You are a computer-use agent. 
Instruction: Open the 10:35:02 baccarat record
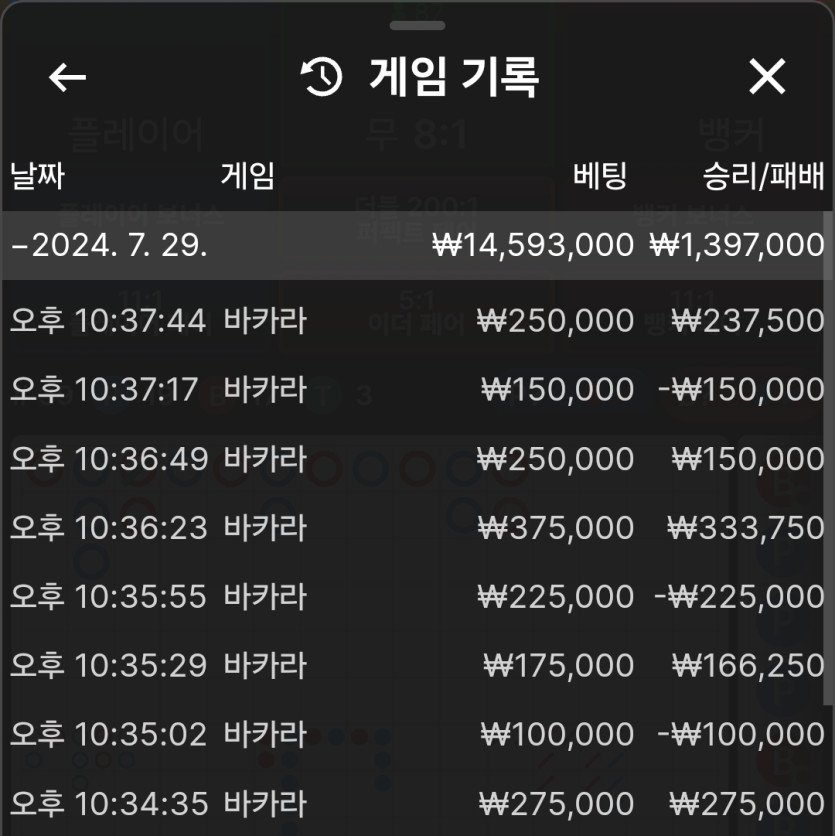[x=417, y=735]
